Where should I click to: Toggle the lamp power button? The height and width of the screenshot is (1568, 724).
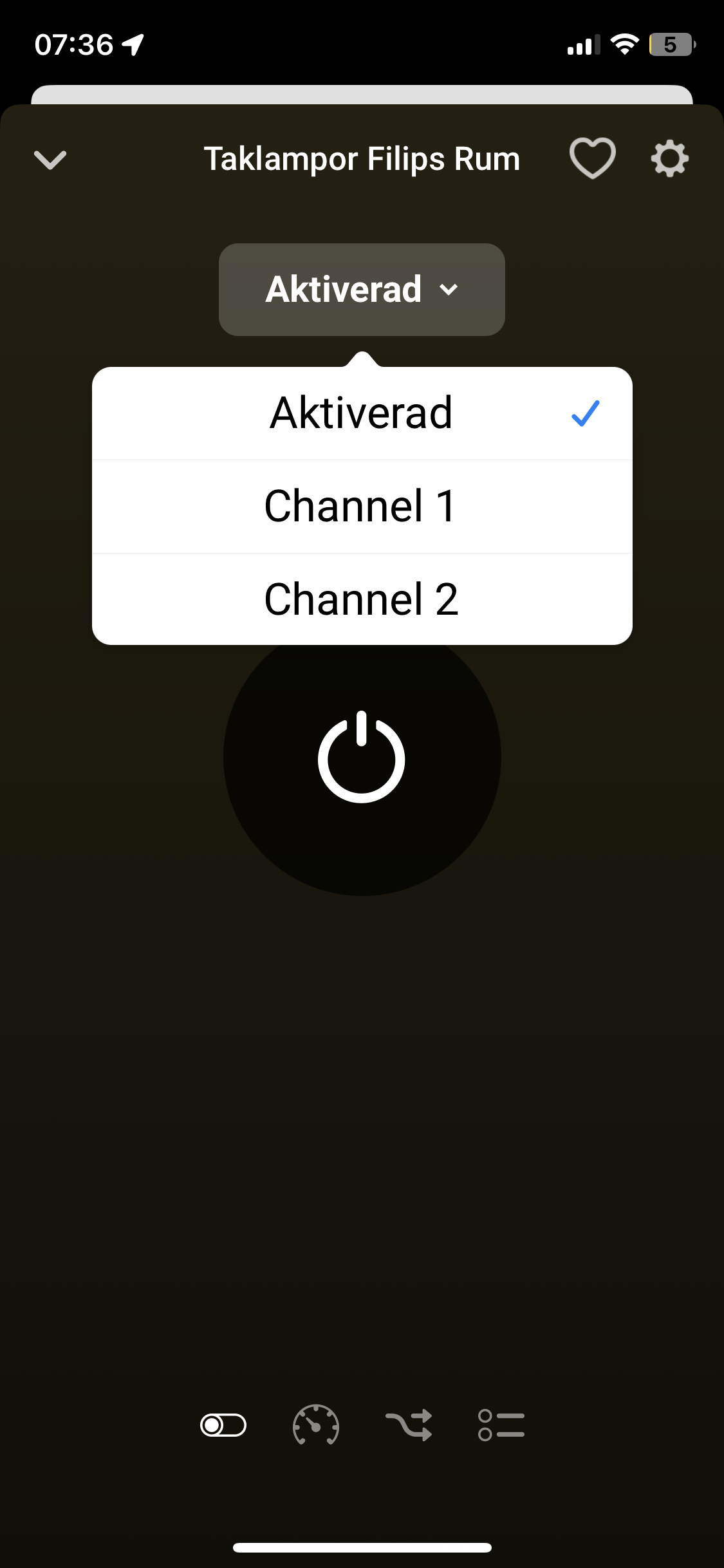[362, 758]
